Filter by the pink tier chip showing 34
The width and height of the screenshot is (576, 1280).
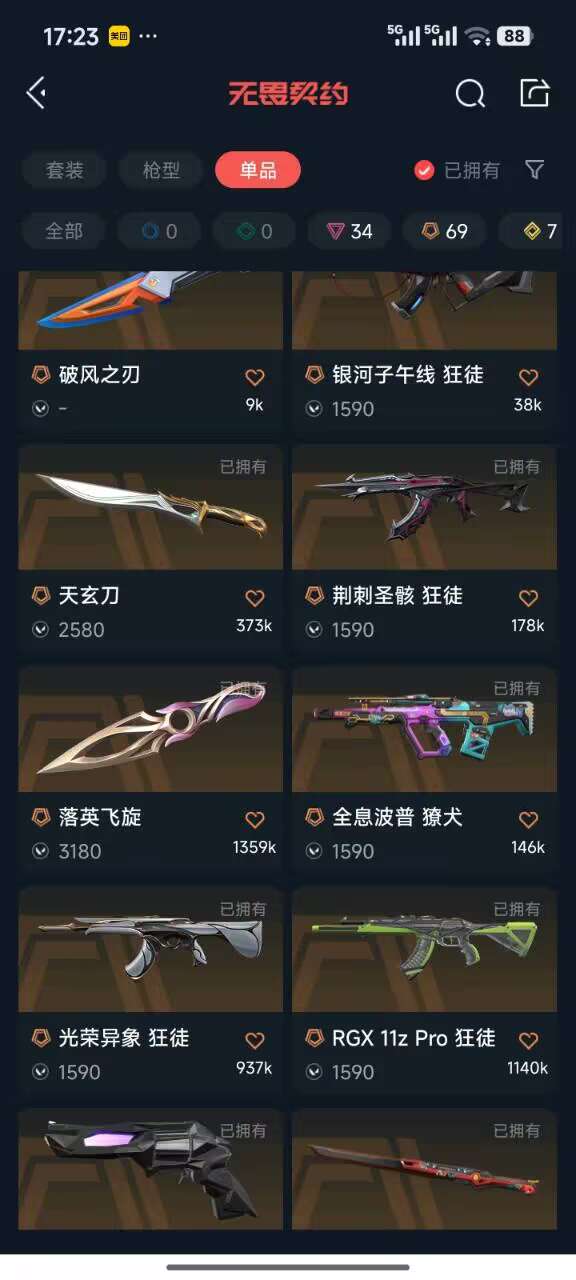pos(350,231)
